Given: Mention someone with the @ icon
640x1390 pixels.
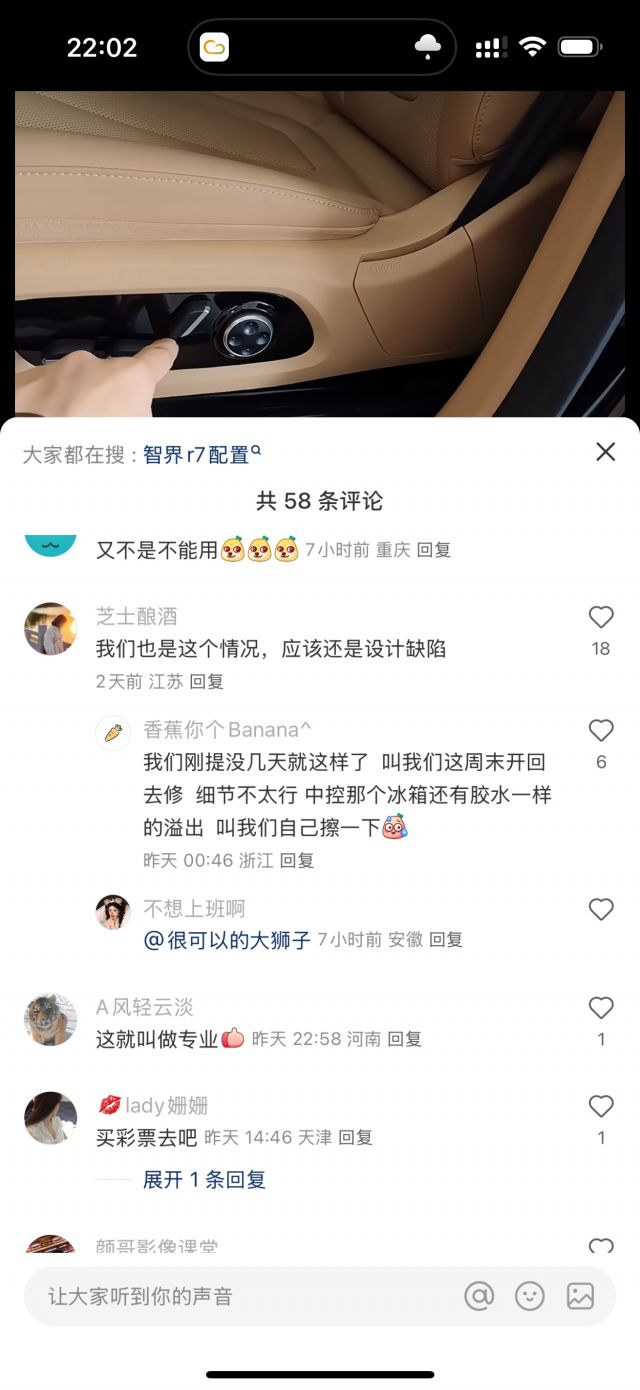Looking at the screenshot, I should pos(479,1296).
